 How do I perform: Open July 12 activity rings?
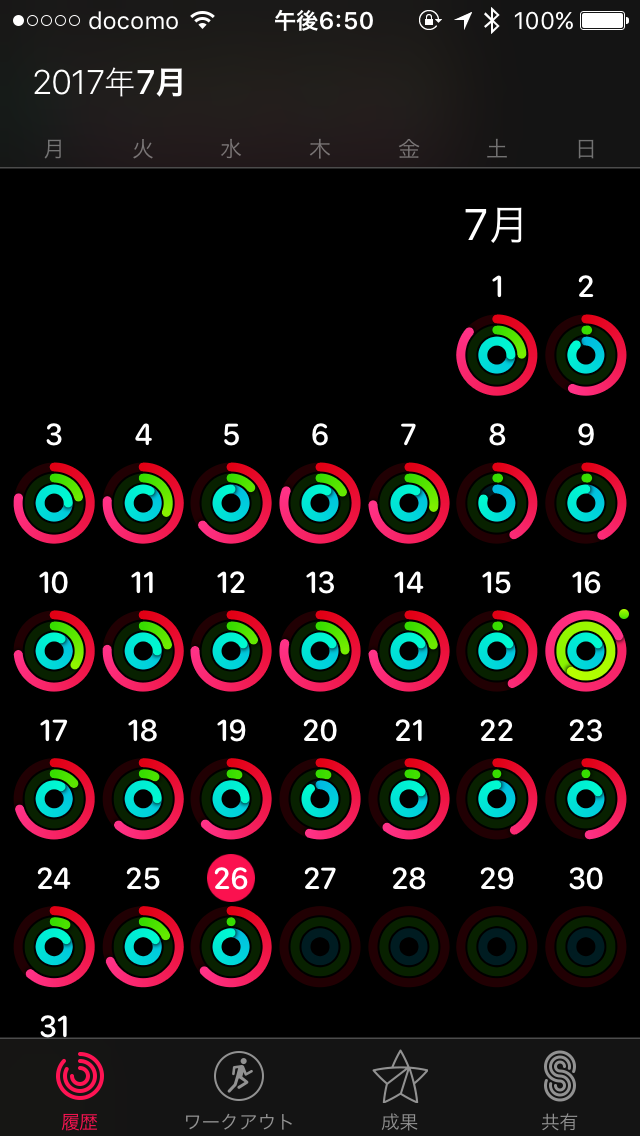pyautogui.click(x=231, y=651)
